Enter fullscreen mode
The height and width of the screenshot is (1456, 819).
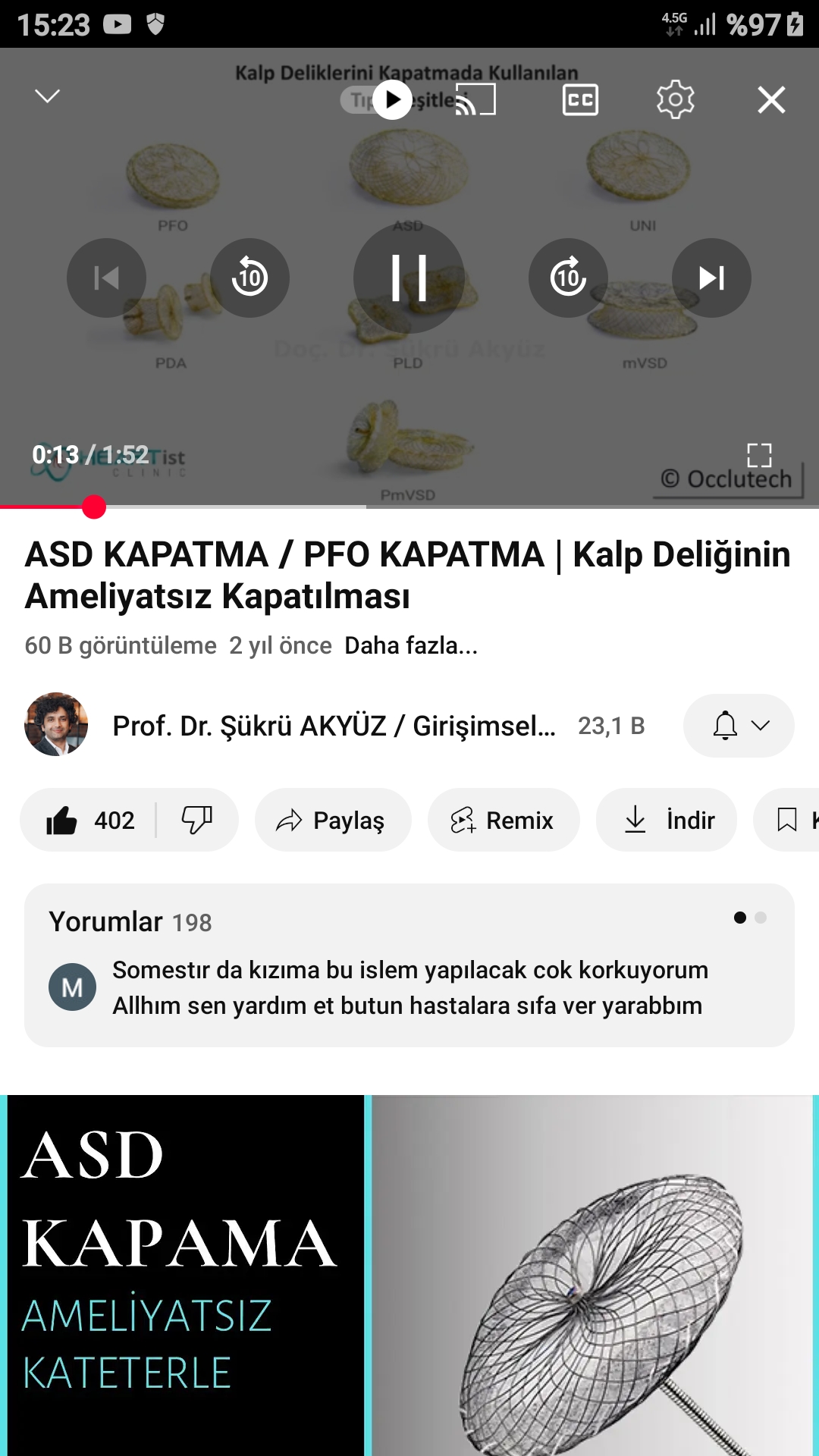pyautogui.click(x=758, y=455)
